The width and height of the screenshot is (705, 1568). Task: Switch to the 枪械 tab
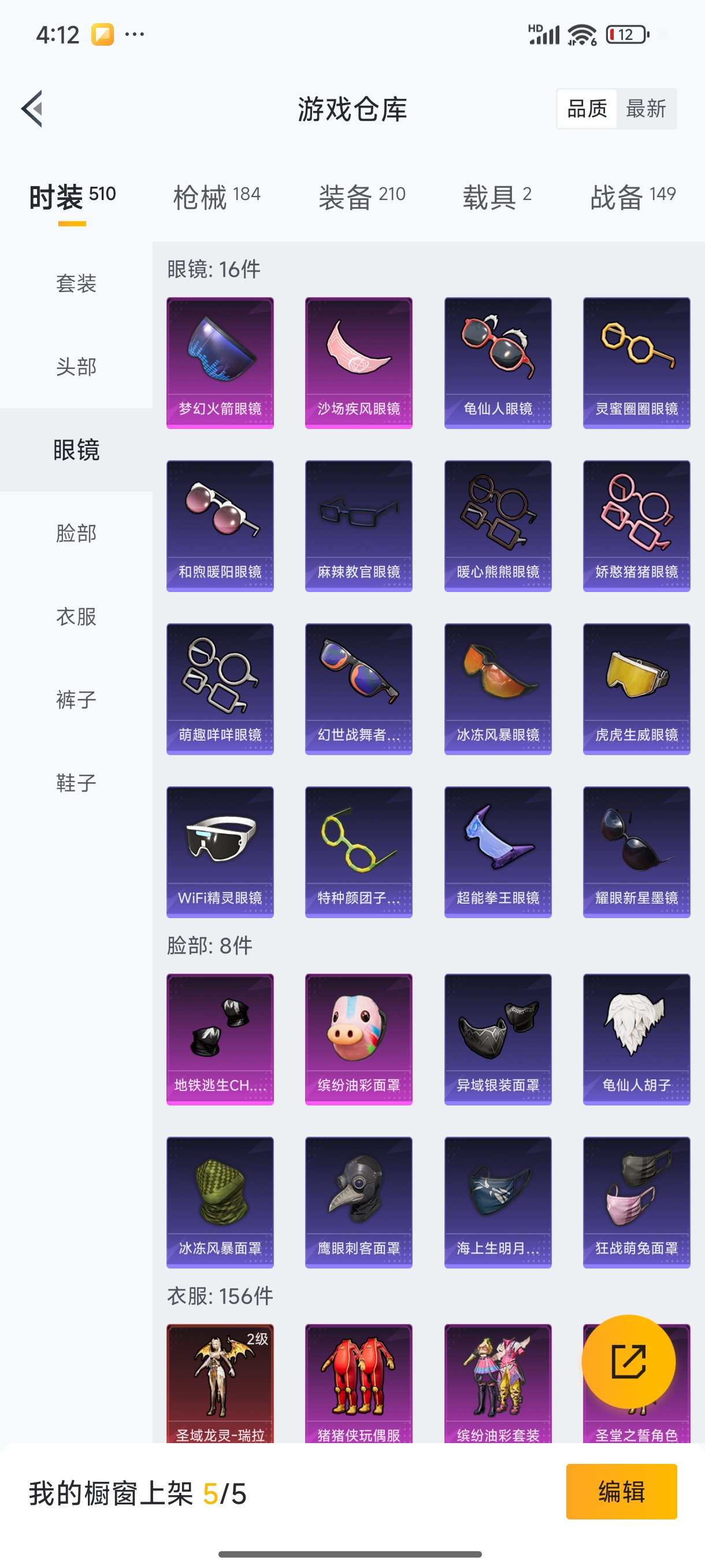(x=217, y=197)
